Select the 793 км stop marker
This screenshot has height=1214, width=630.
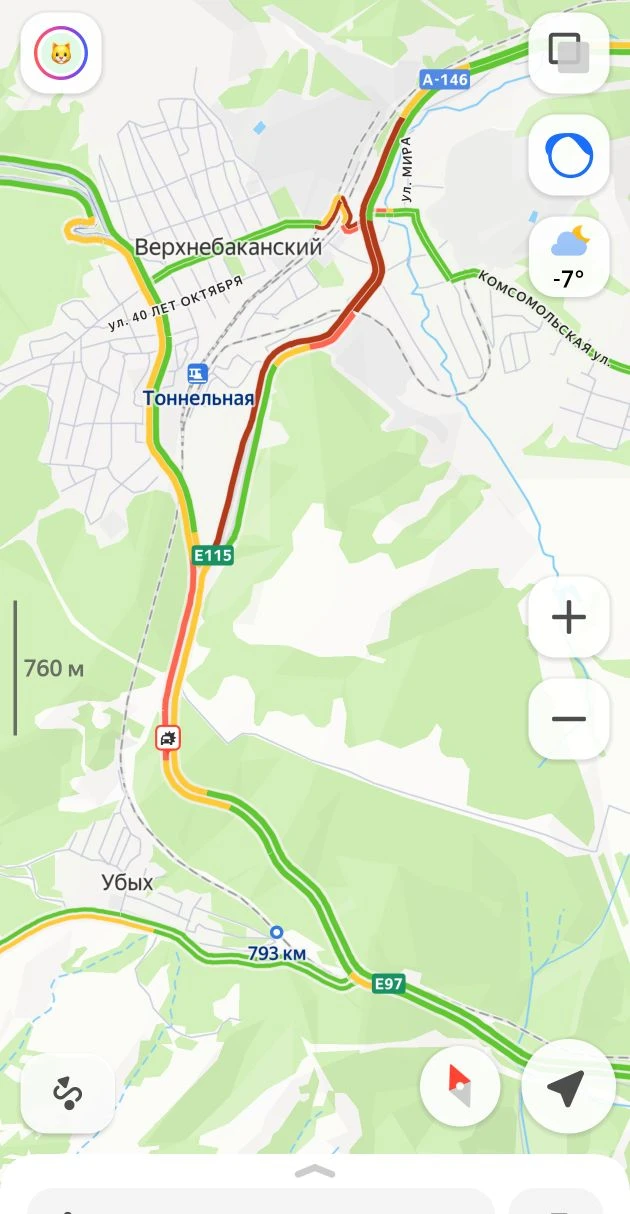click(276, 932)
